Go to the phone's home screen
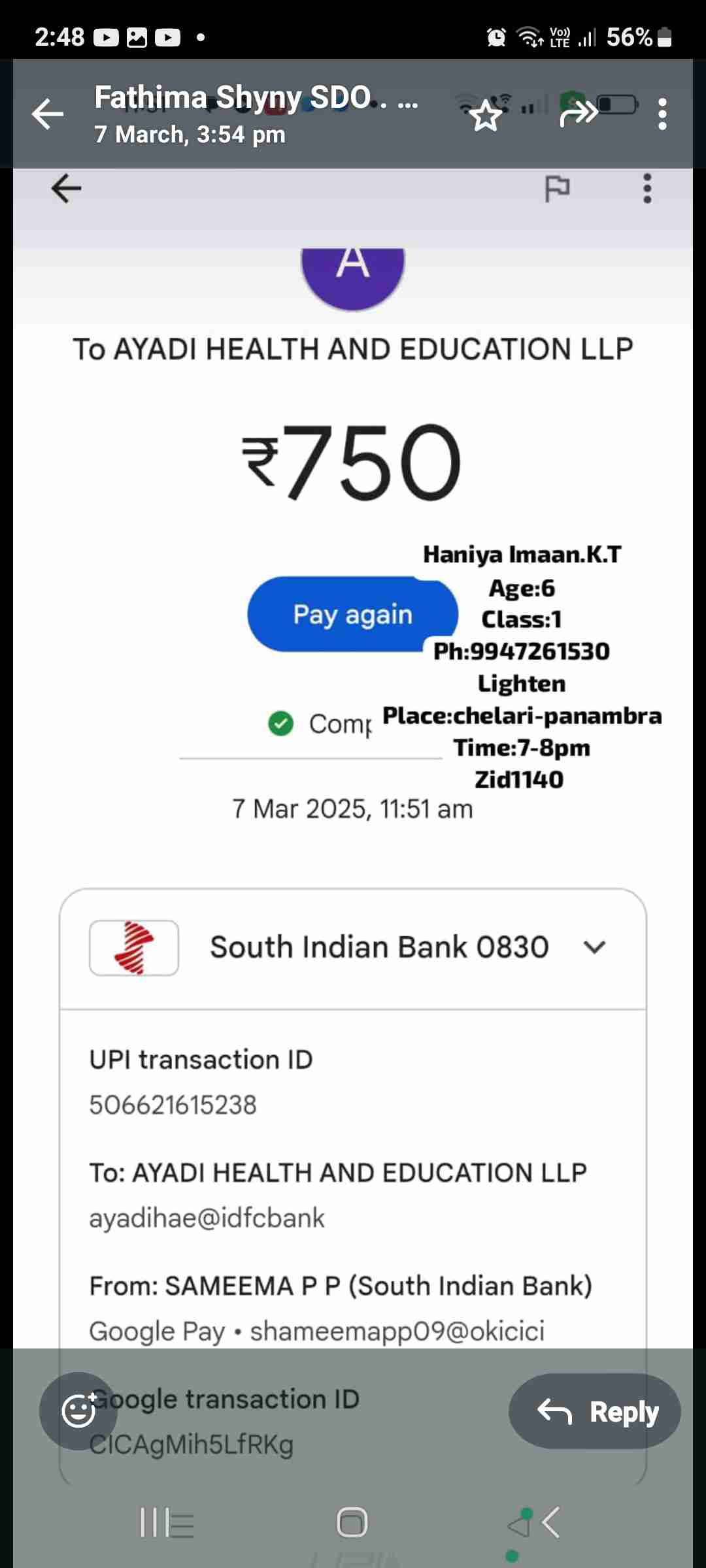 tap(352, 1523)
